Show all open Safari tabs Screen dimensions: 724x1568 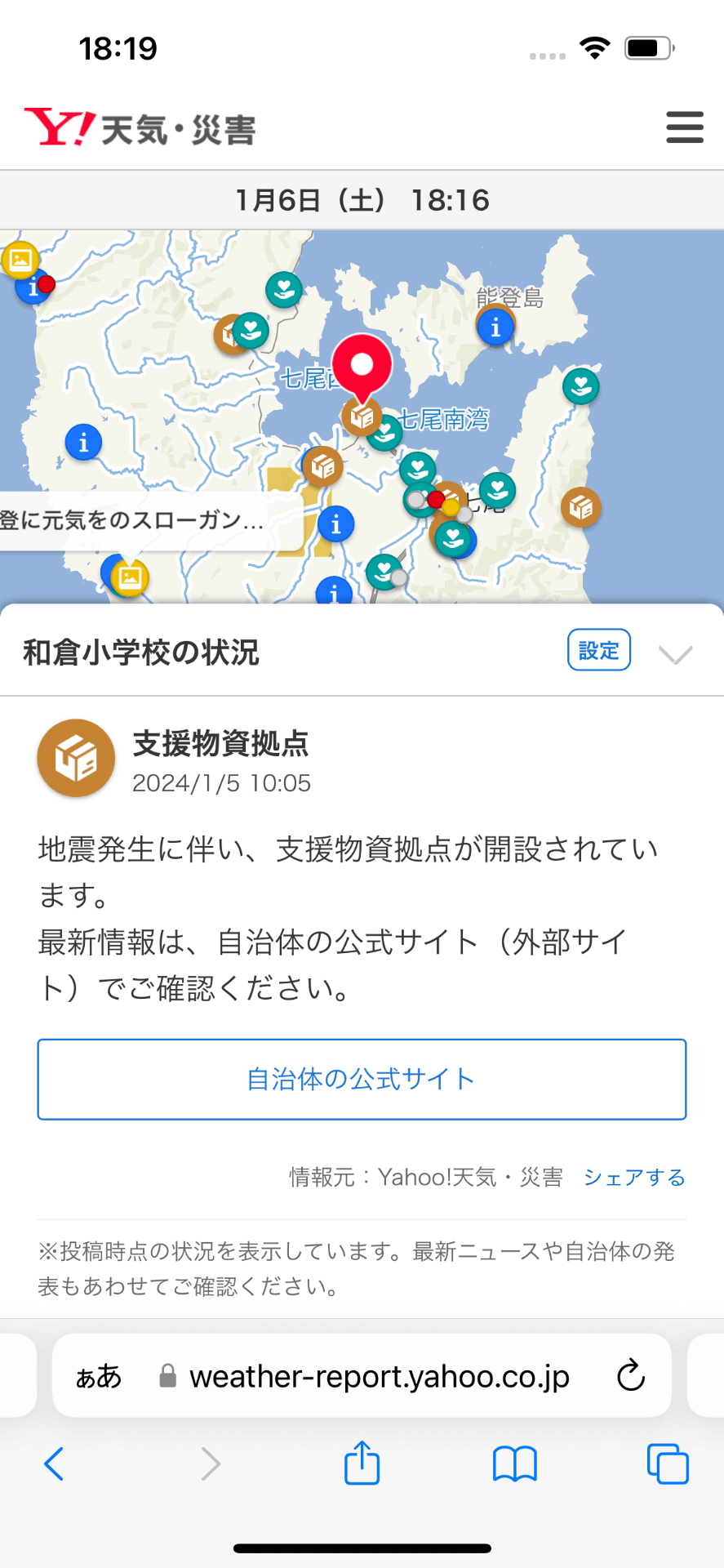point(668,1463)
